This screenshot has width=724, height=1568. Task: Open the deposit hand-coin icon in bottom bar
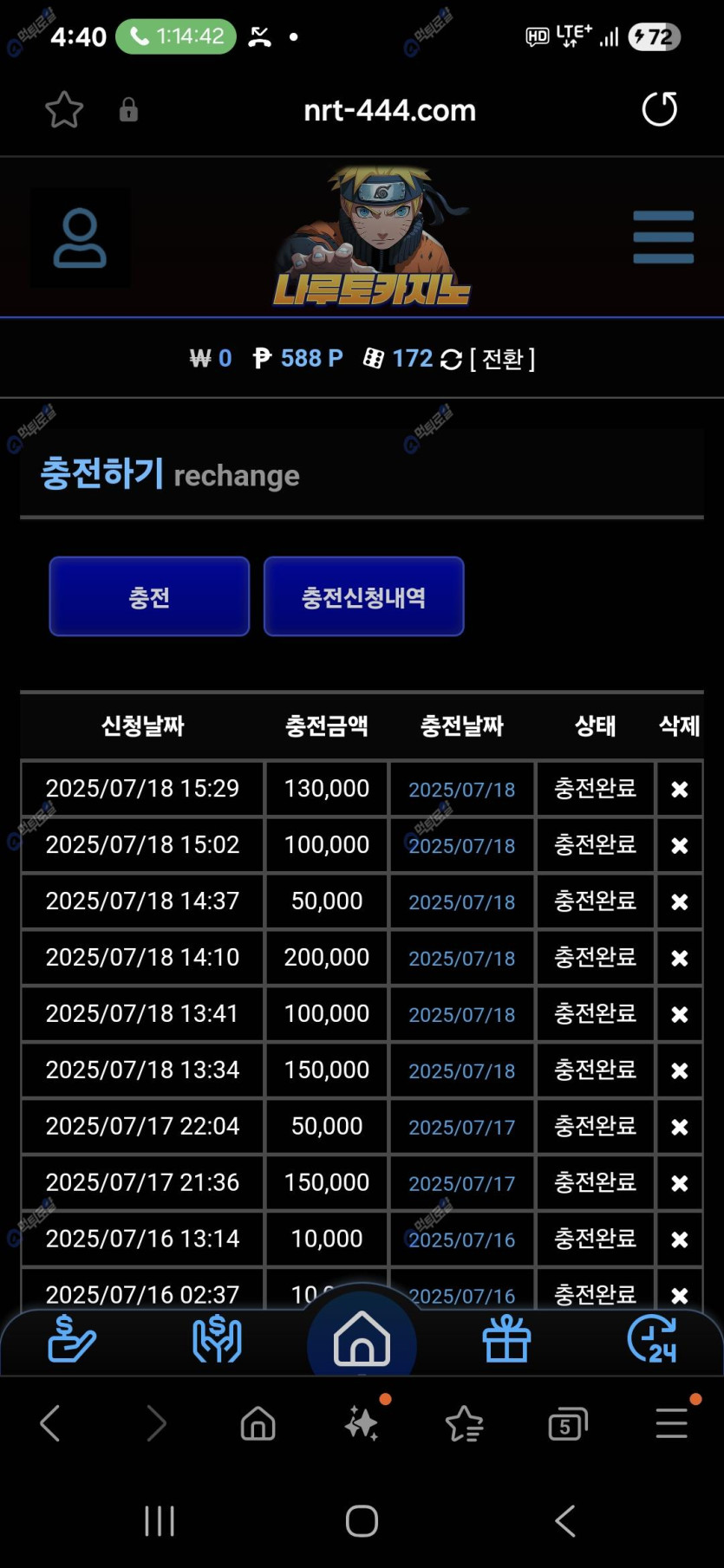pos(72,1339)
